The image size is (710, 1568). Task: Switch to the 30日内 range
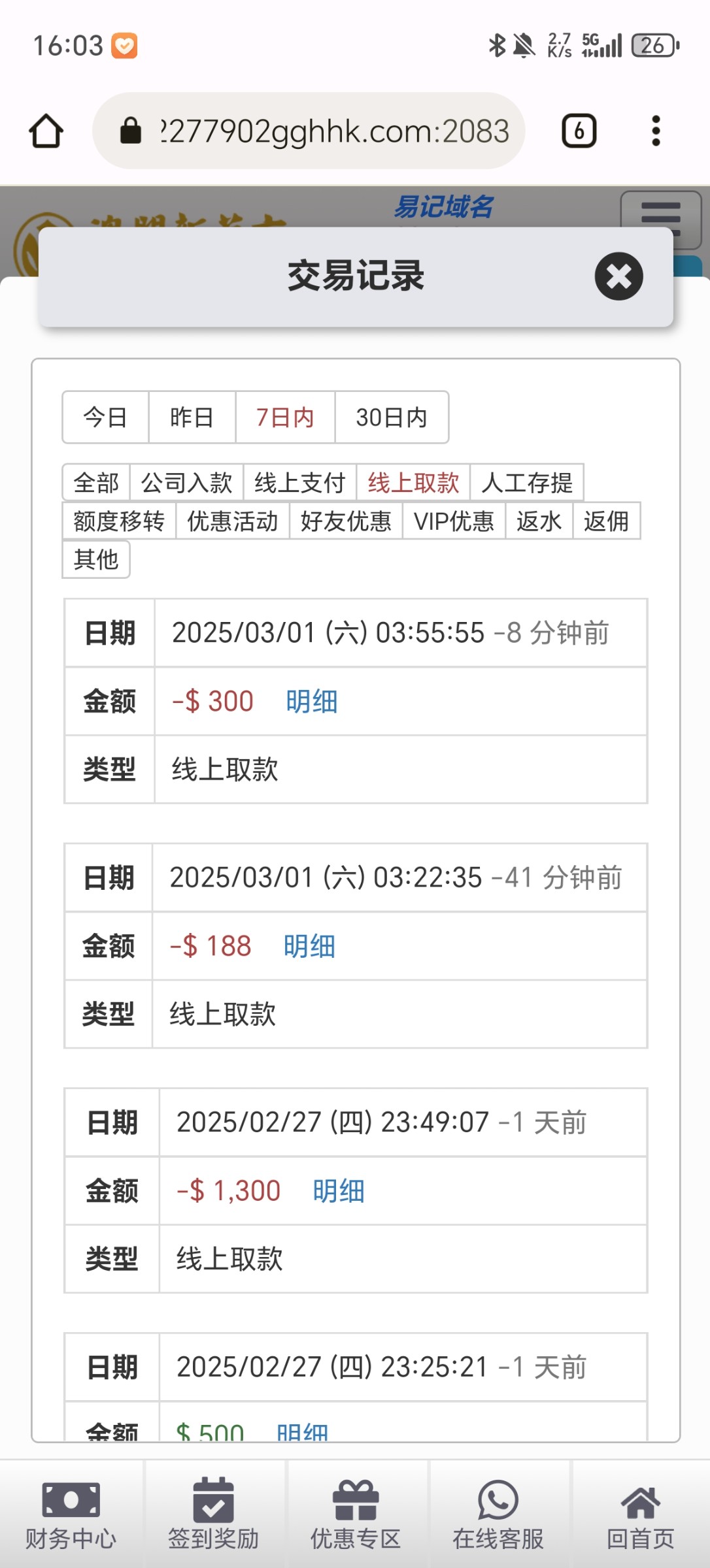[x=391, y=417]
